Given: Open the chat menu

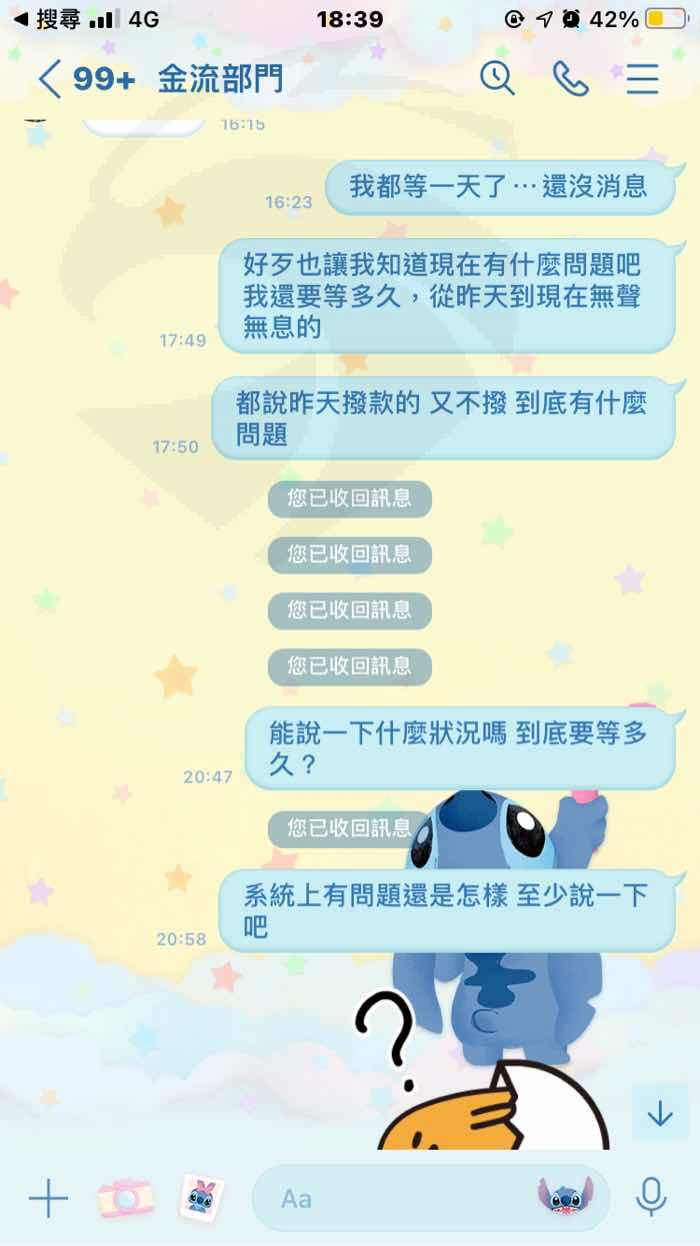Looking at the screenshot, I should [x=643, y=79].
